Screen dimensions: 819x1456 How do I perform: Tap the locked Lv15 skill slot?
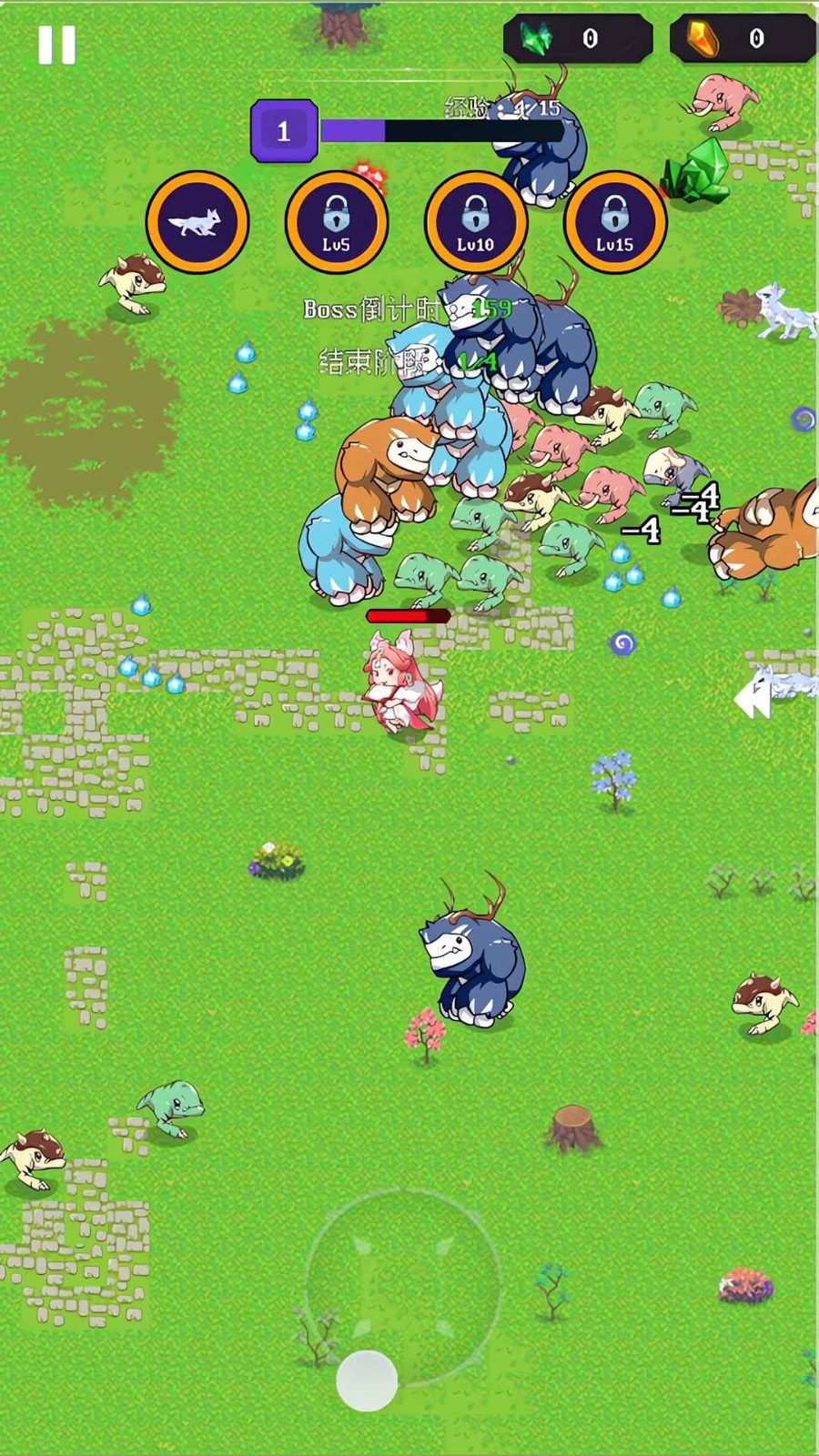pos(615,222)
